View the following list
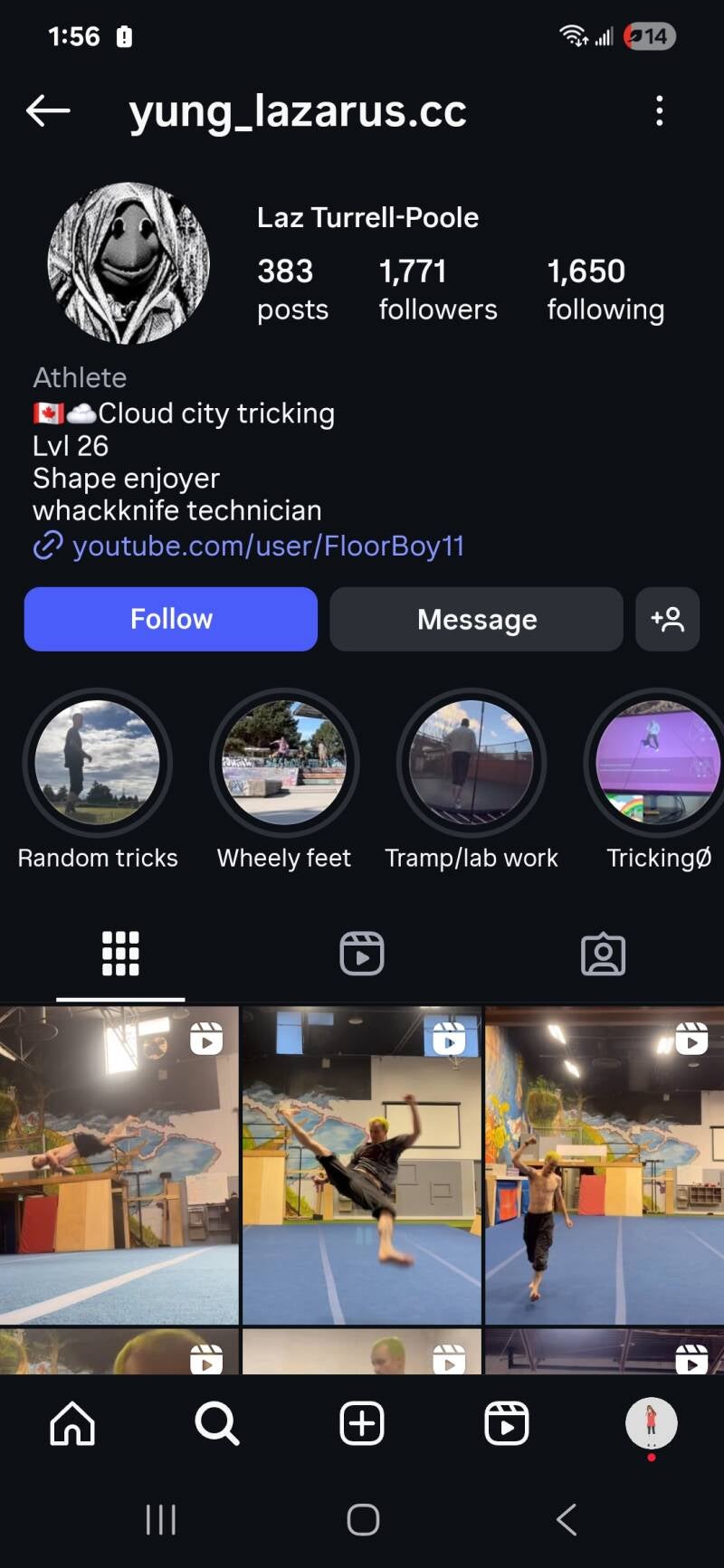 605,290
